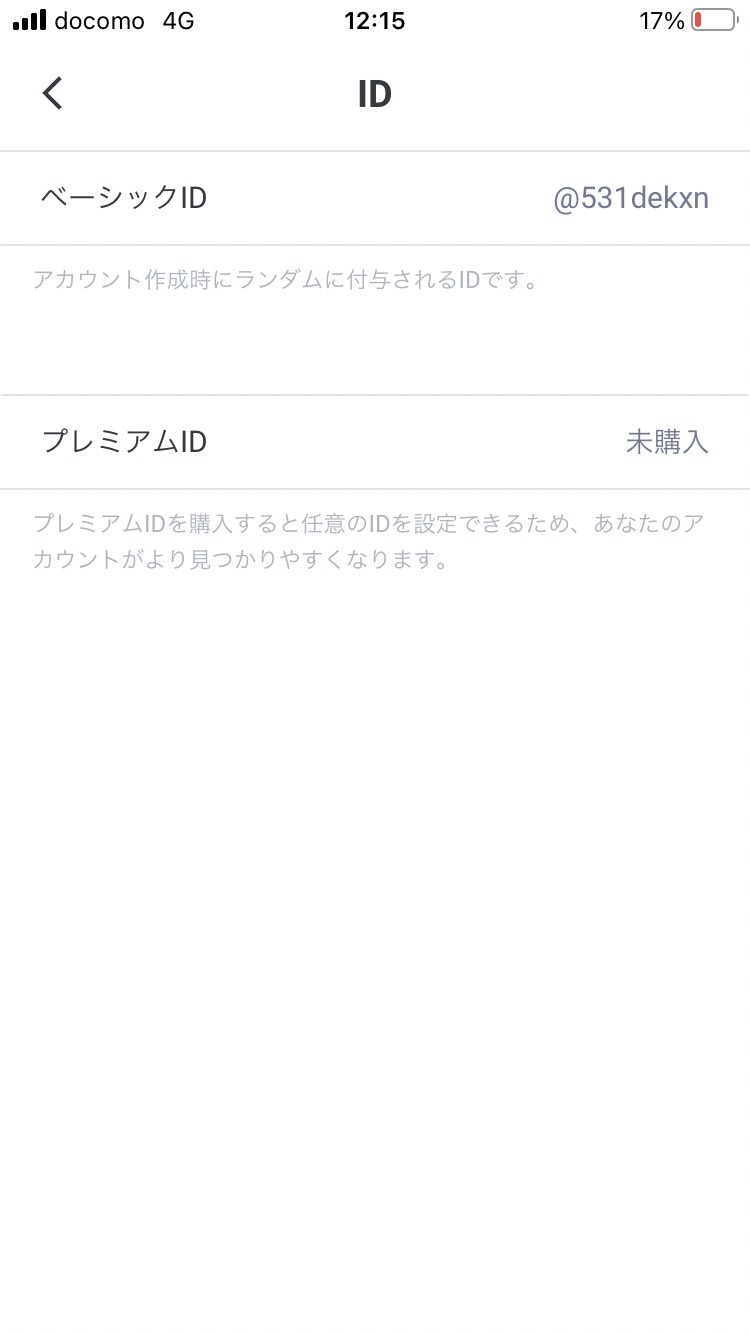The height and width of the screenshot is (1334, 750).
Task: Open the ベーシックID row
Action: [x=375, y=198]
